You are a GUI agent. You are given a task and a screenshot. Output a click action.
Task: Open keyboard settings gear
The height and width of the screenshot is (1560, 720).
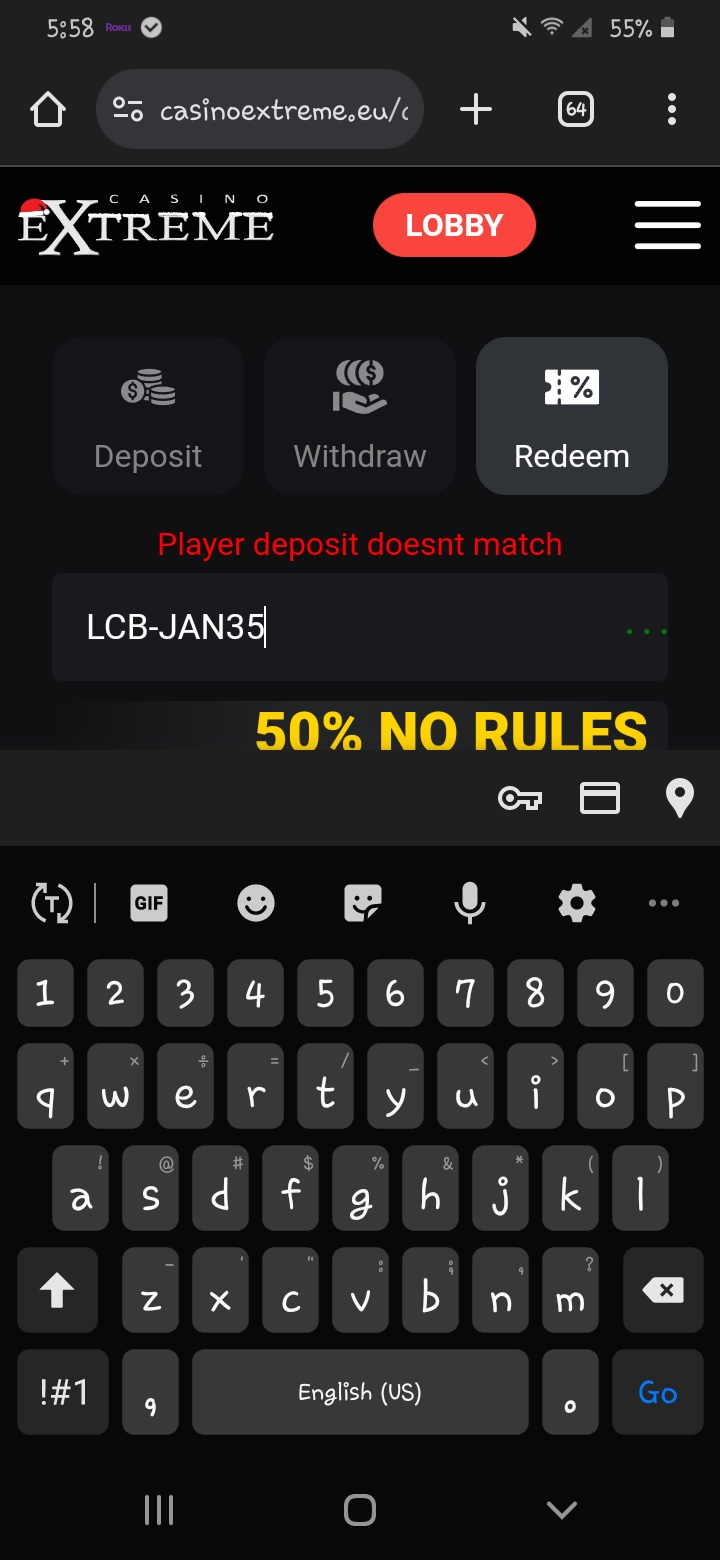click(577, 903)
